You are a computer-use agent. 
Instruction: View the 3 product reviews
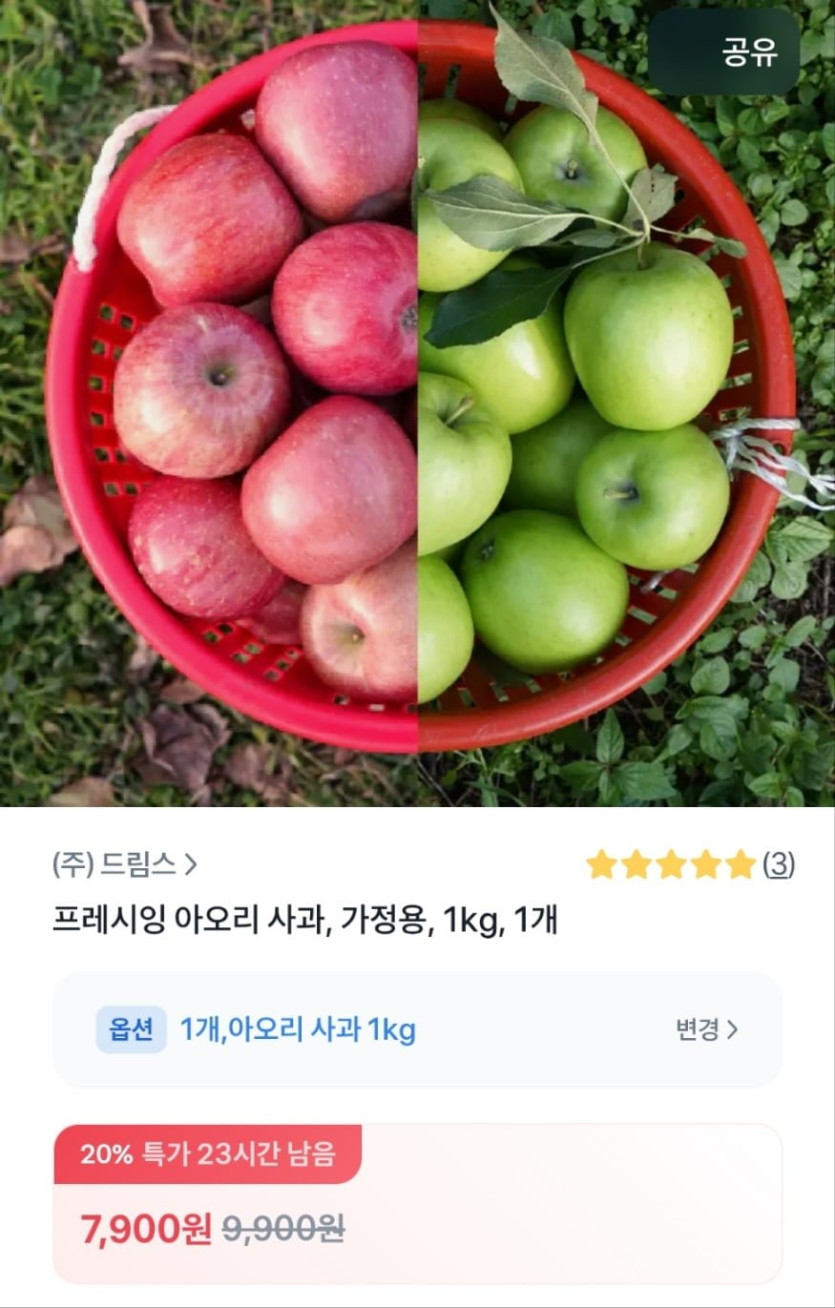point(778,864)
